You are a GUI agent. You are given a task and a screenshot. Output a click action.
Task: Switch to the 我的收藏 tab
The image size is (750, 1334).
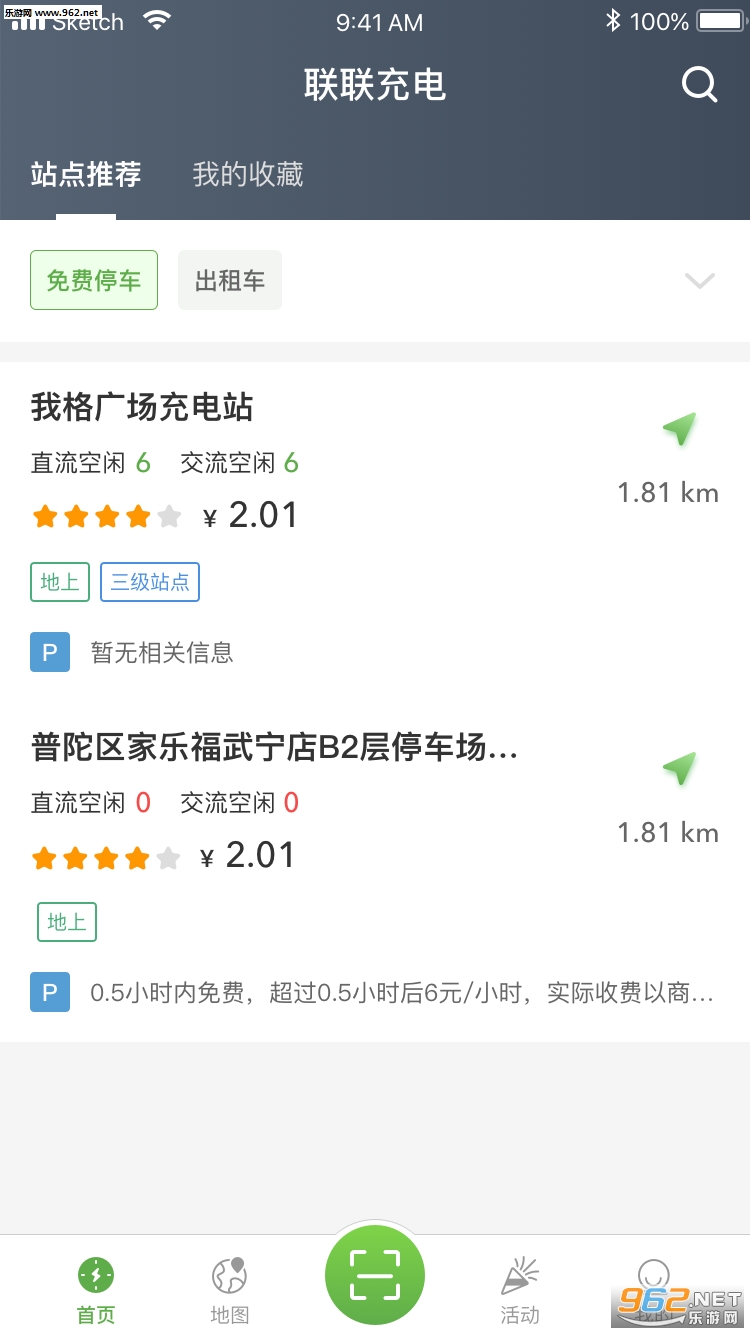pyautogui.click(x=248, y=175)
